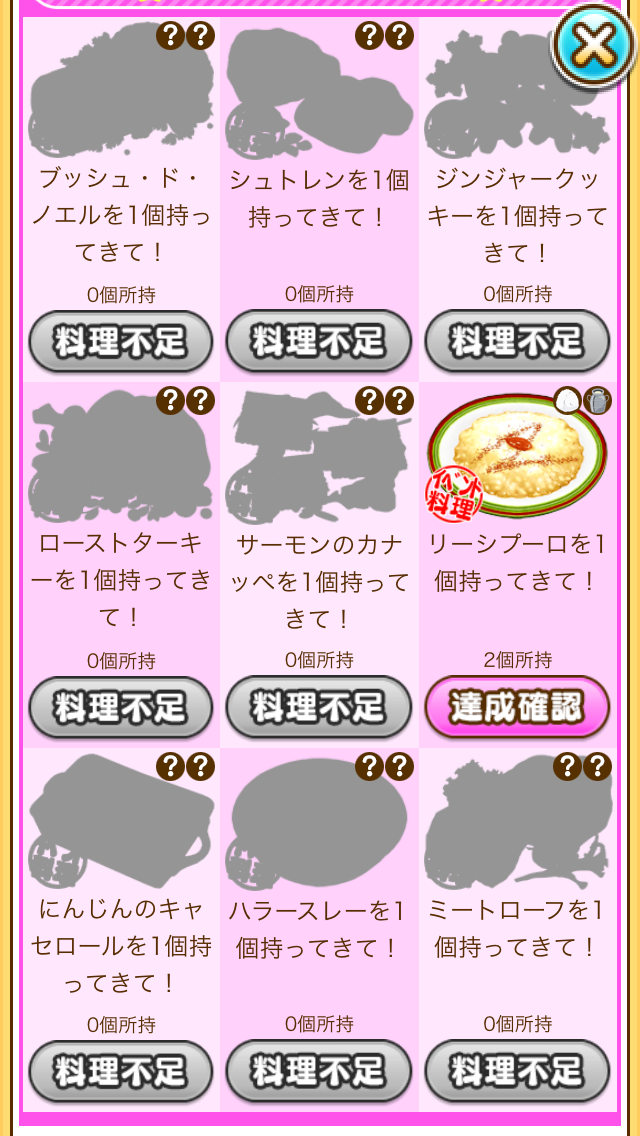Tap 料理不足 under ローストターキー

pos(120,708)
